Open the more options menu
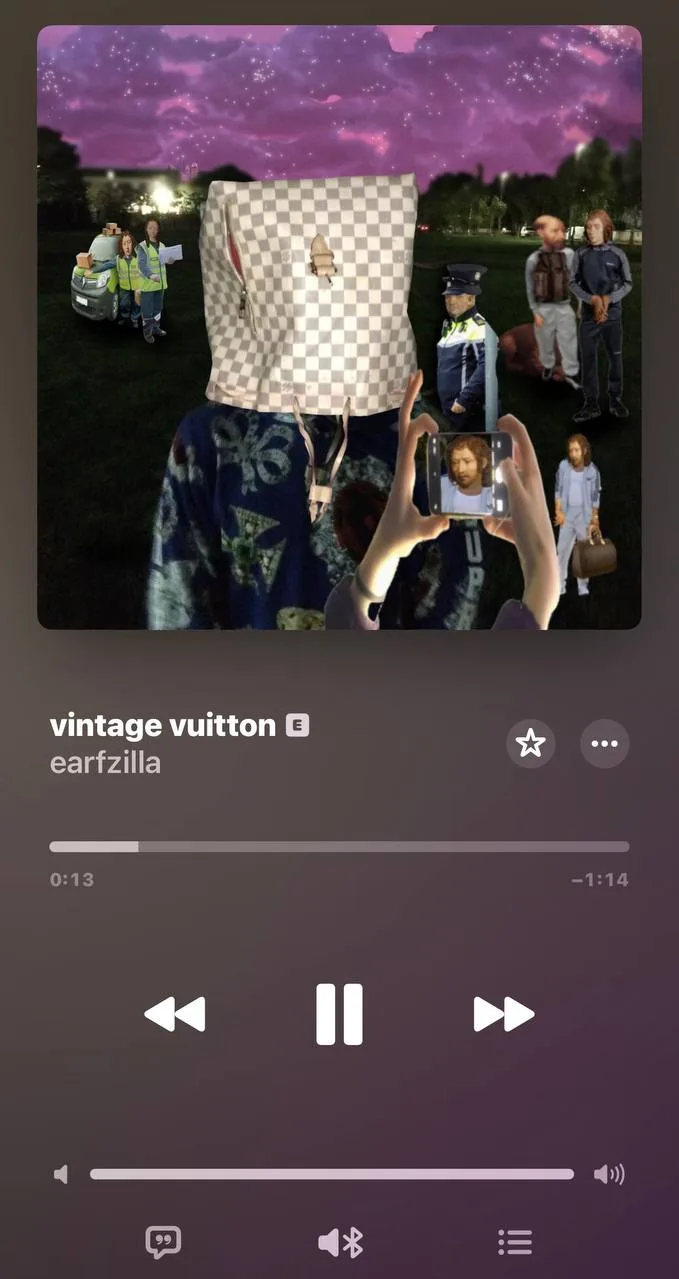 pyautogui.click(x=605, y=743)
